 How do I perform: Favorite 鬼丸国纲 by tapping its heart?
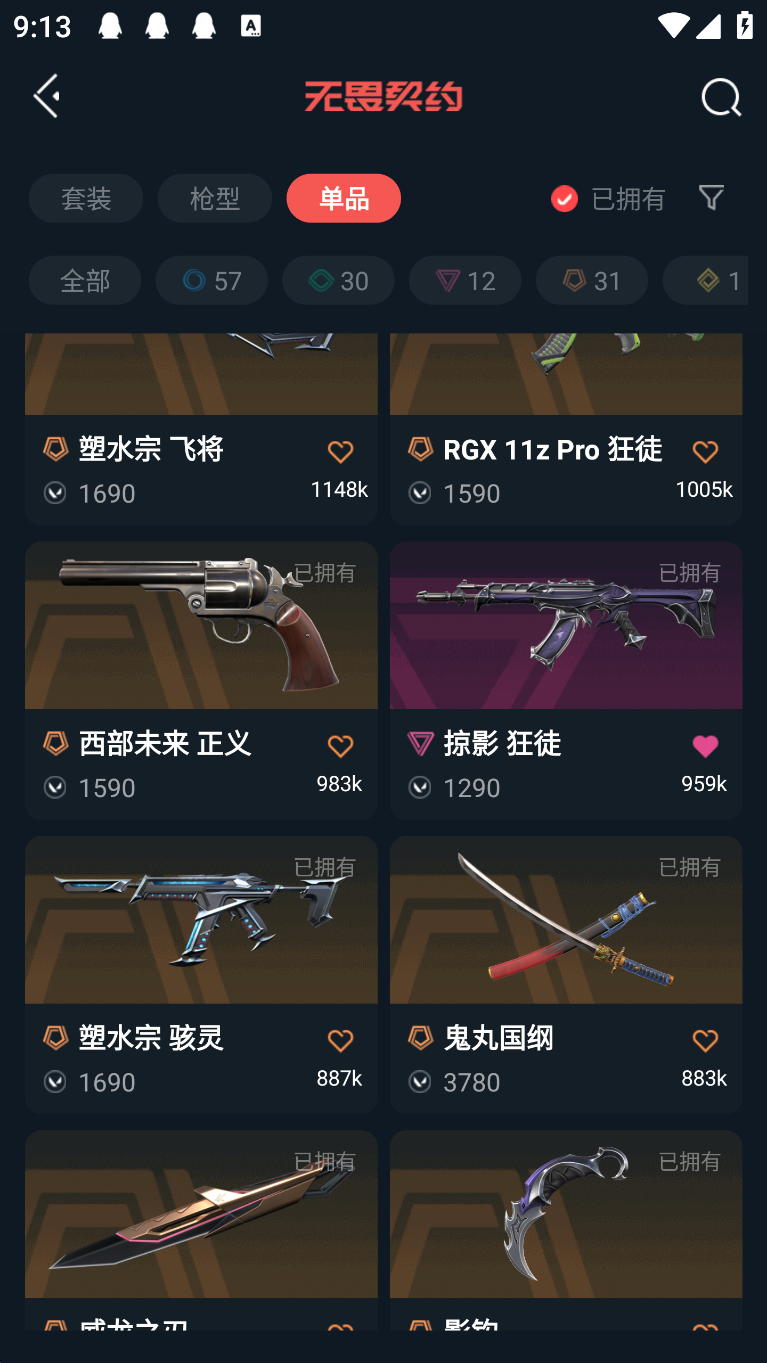click(x=705, y=1041)
